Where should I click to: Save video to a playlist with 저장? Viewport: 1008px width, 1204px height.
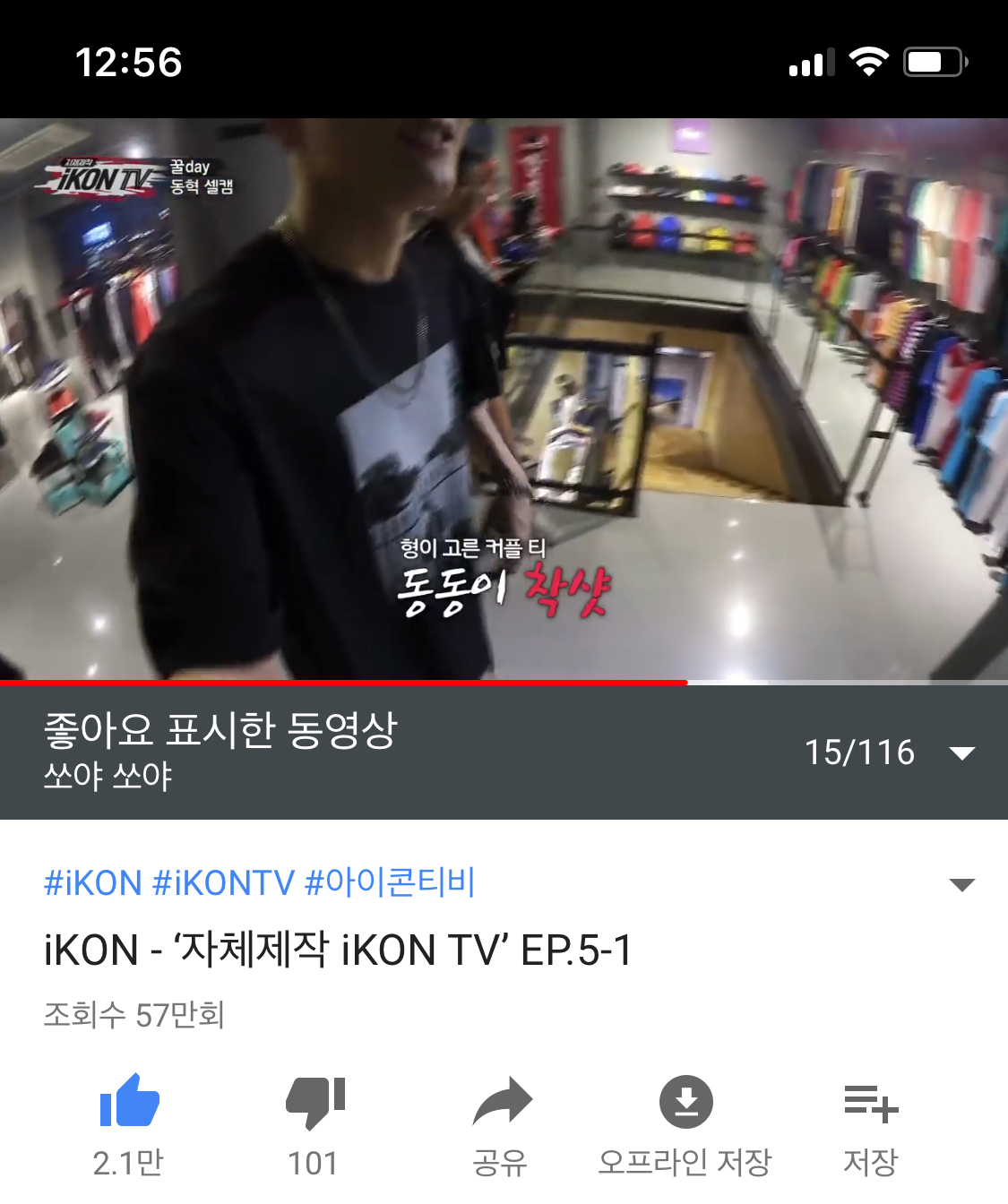click(x=870, y=1102)
